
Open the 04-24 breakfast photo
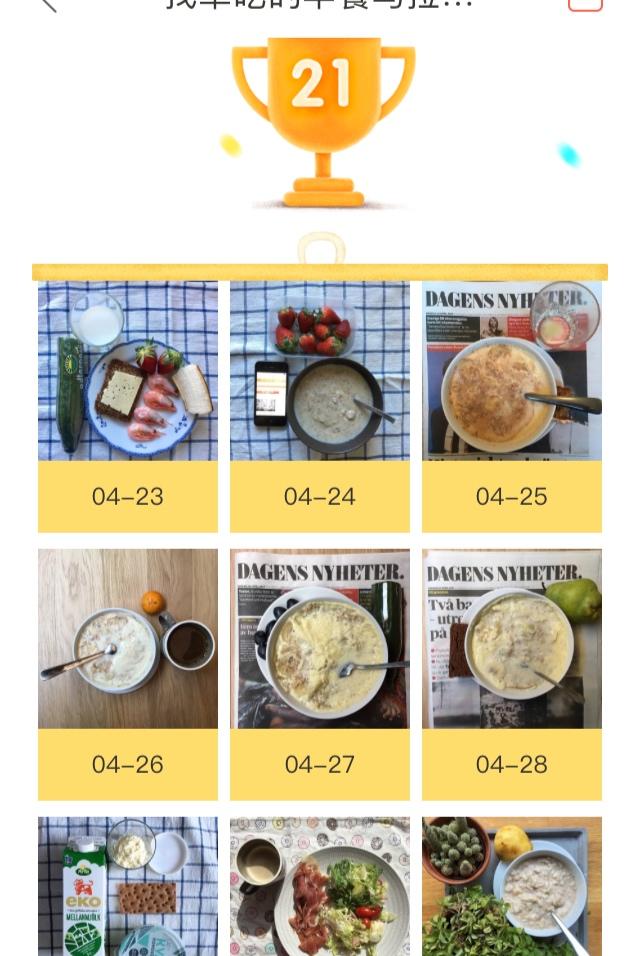(x=320, y=371)
